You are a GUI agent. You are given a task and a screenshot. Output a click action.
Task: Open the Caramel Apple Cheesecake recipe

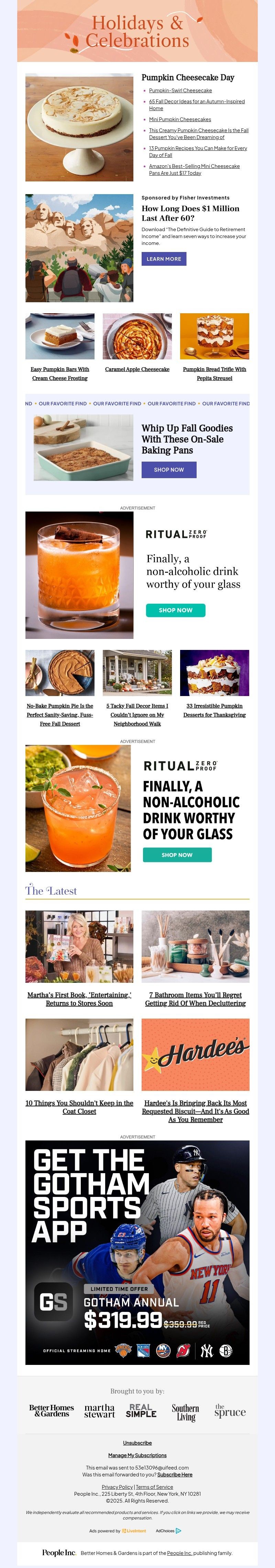[x=137, y=369]
